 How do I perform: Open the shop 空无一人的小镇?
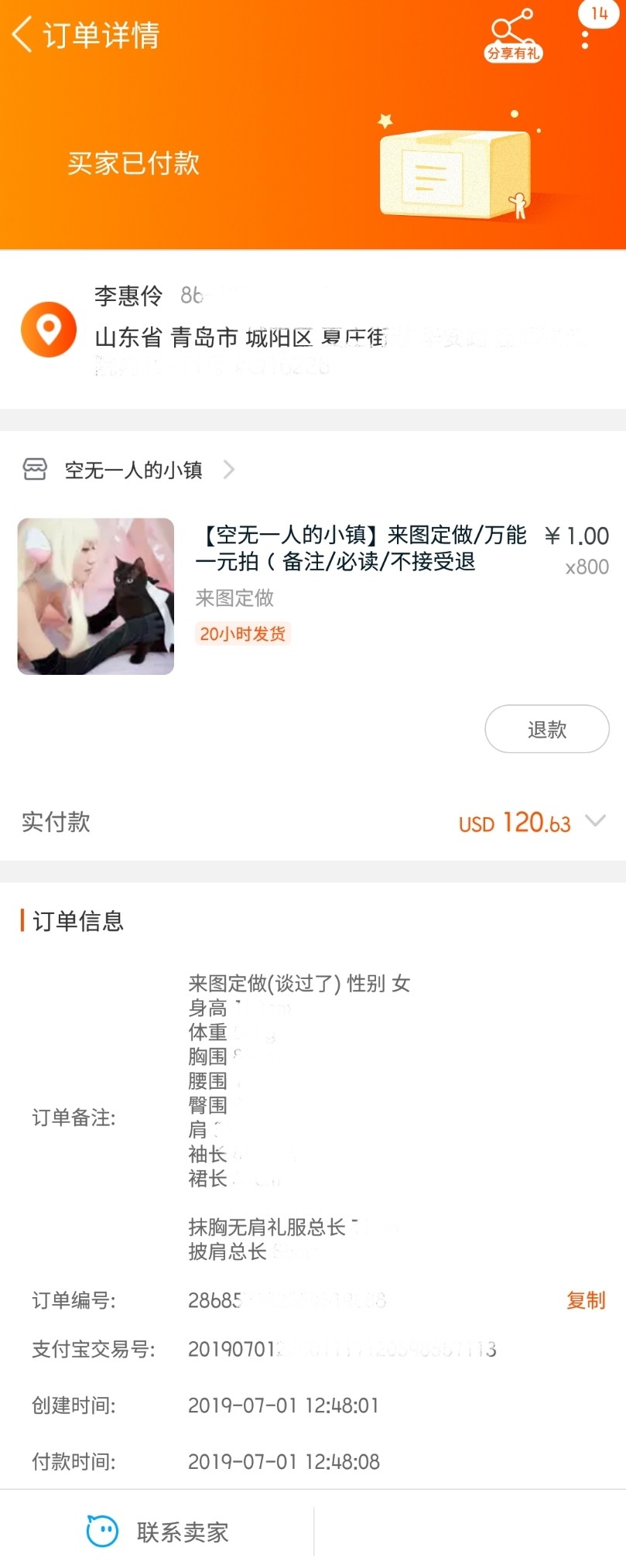click(x=133, y=470)
